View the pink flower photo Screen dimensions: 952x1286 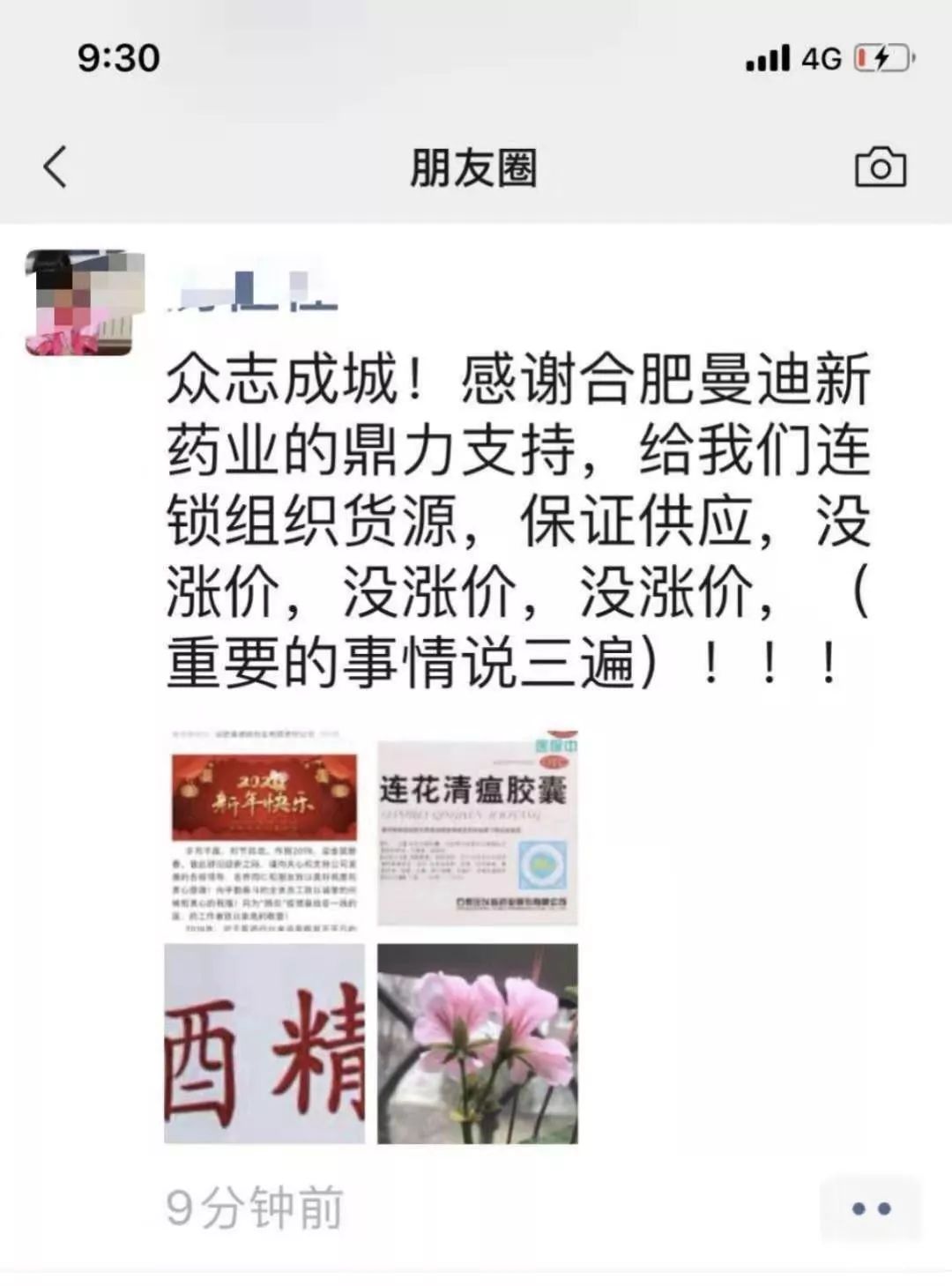(477, 1043)
